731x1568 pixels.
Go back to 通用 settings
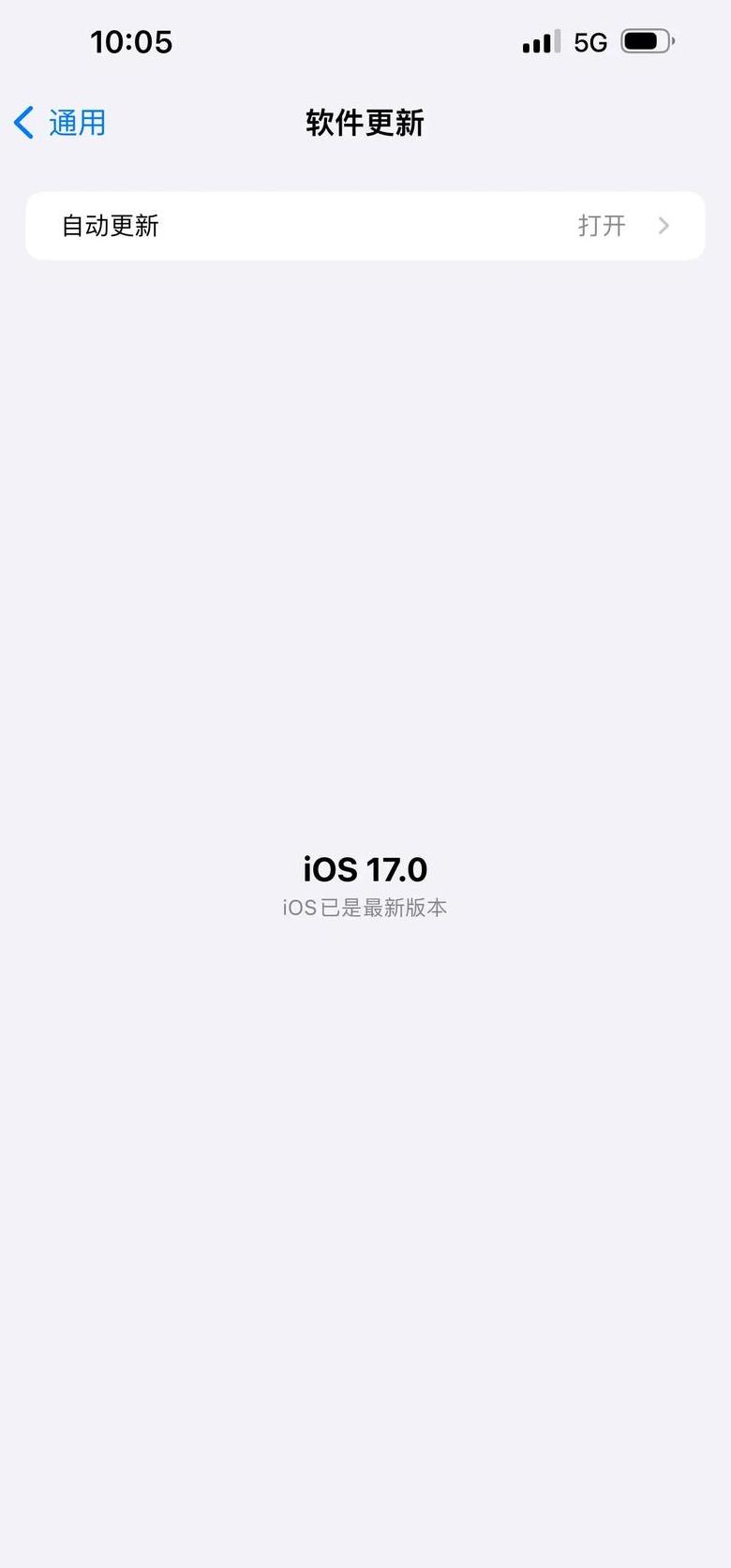click(60, 123)
